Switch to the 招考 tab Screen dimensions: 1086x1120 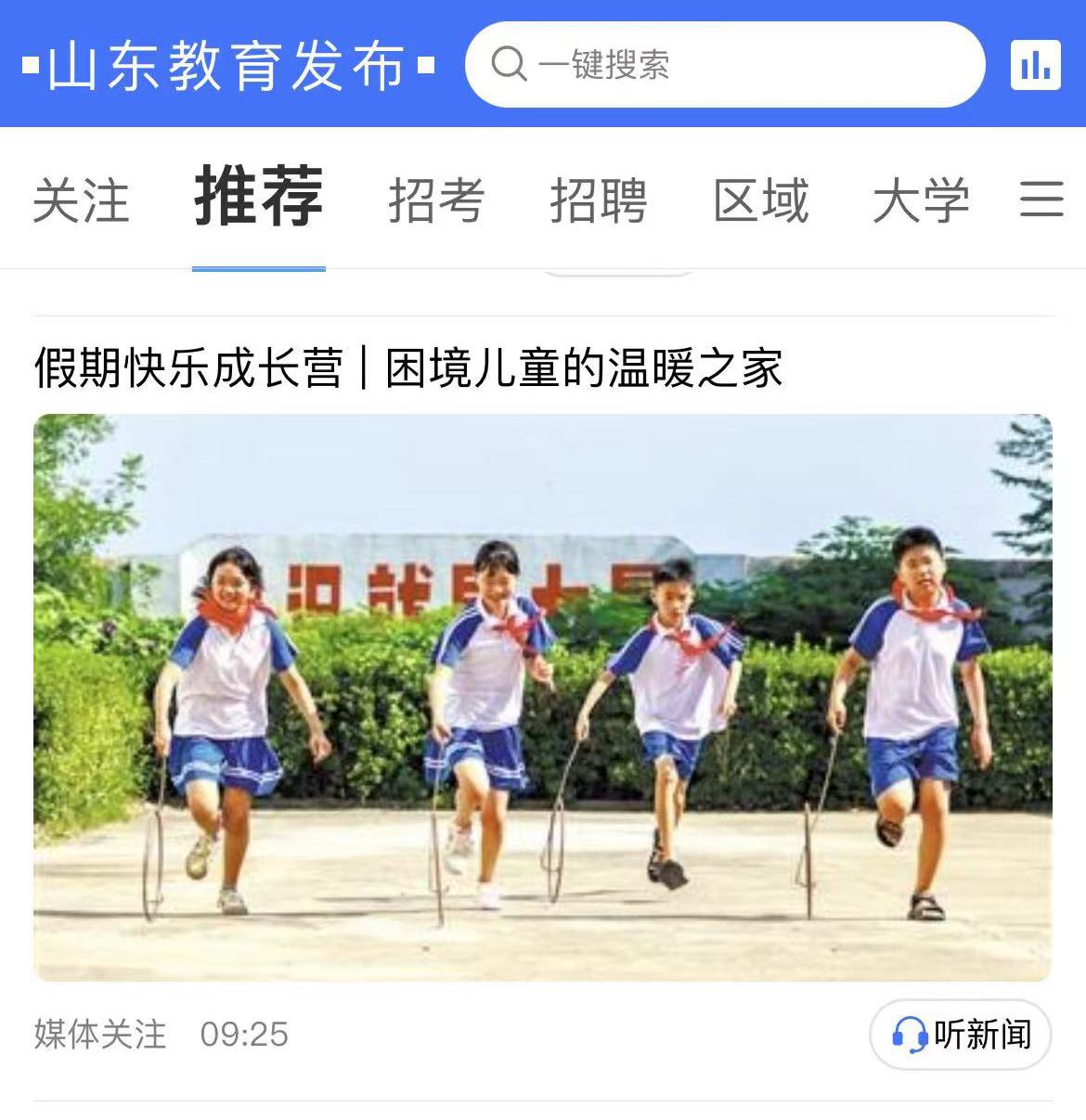pos(436,200)
